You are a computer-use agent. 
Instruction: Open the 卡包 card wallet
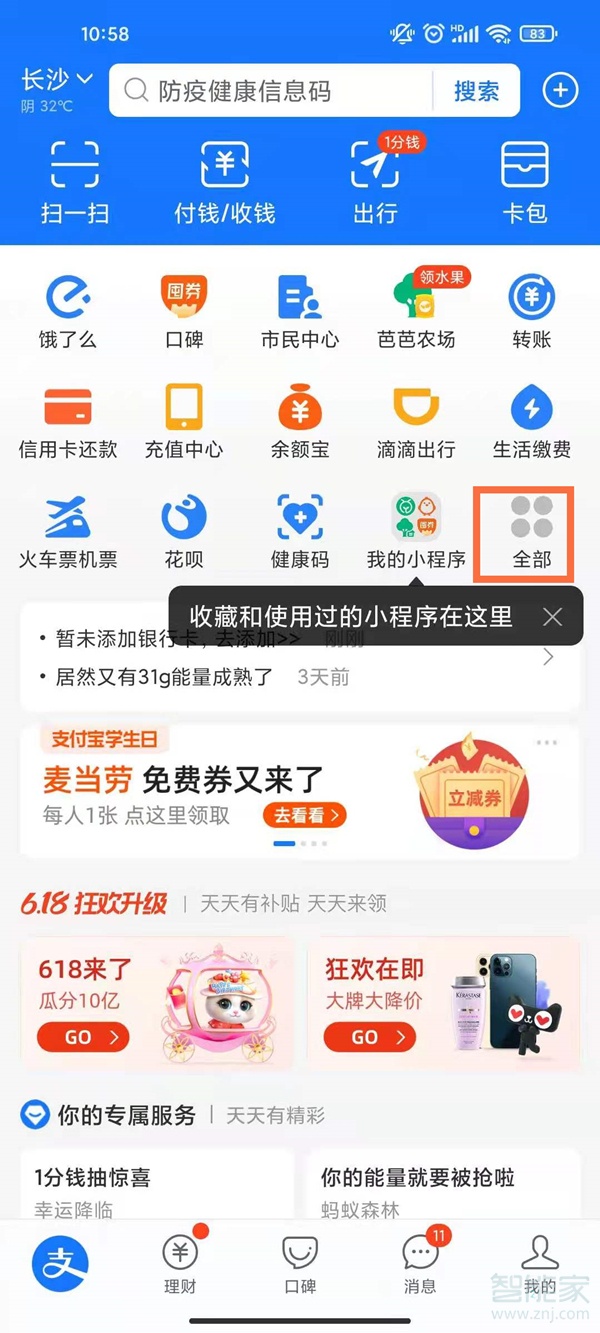click(525, 180)
